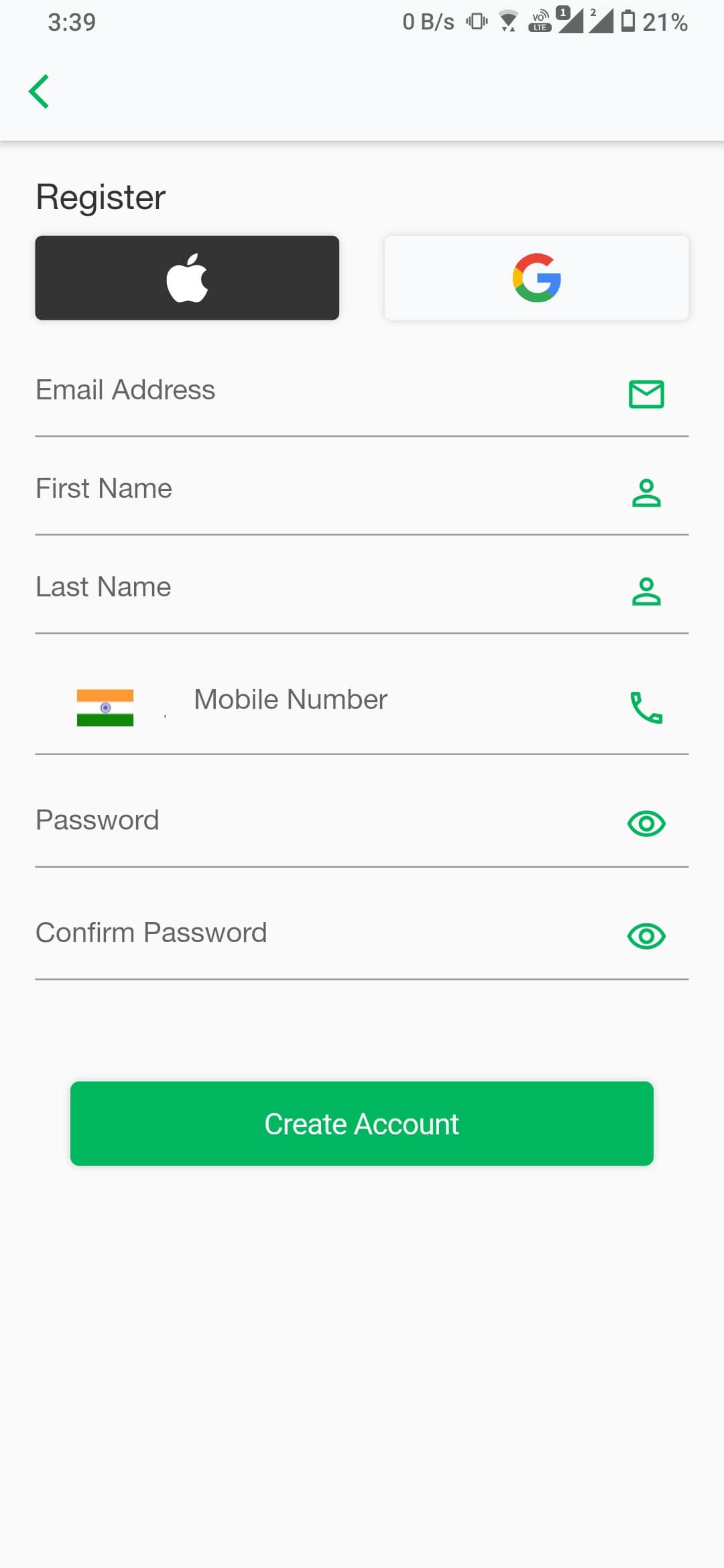Show password using eye icon in Password field

pyautogui.click(x=646, y=824)
